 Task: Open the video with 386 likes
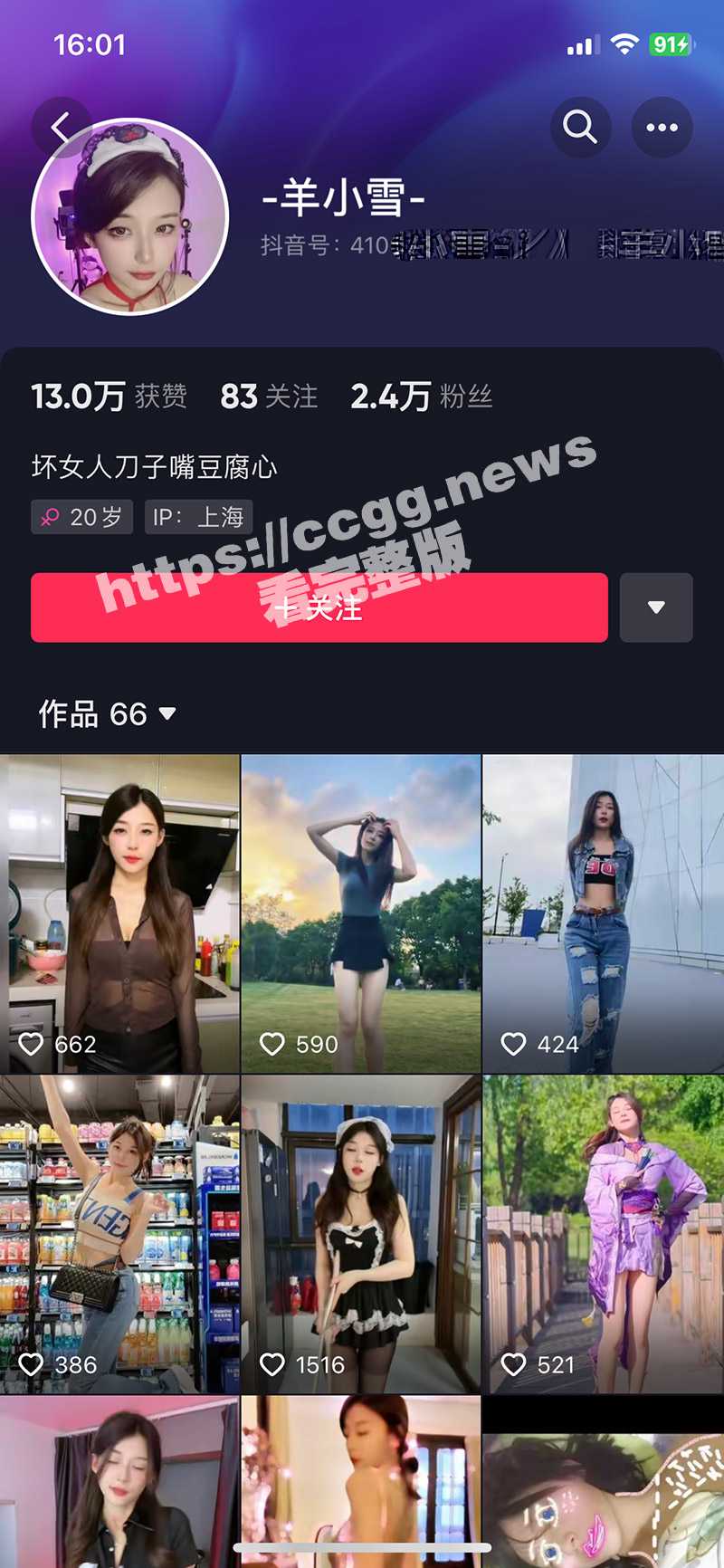point(119,1234)
